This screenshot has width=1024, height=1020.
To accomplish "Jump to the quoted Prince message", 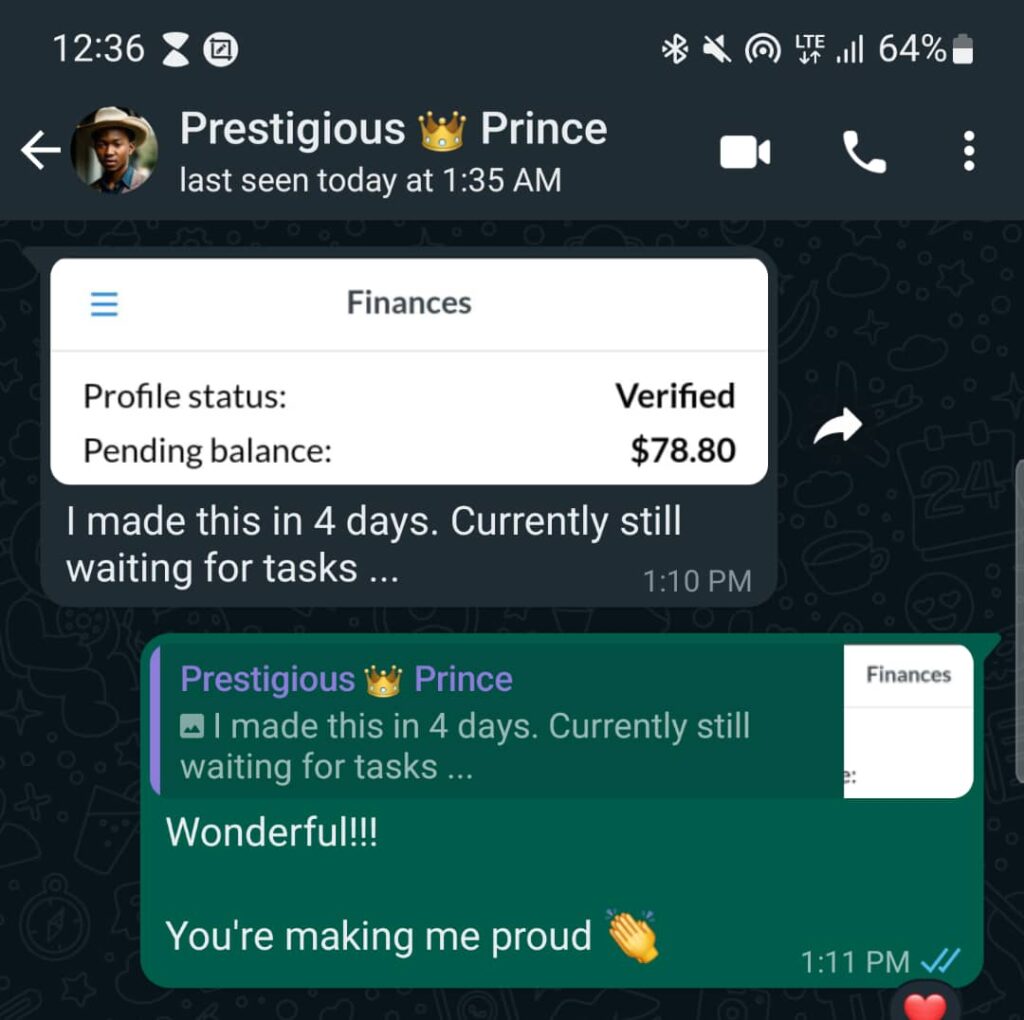I will coord(500,722).
